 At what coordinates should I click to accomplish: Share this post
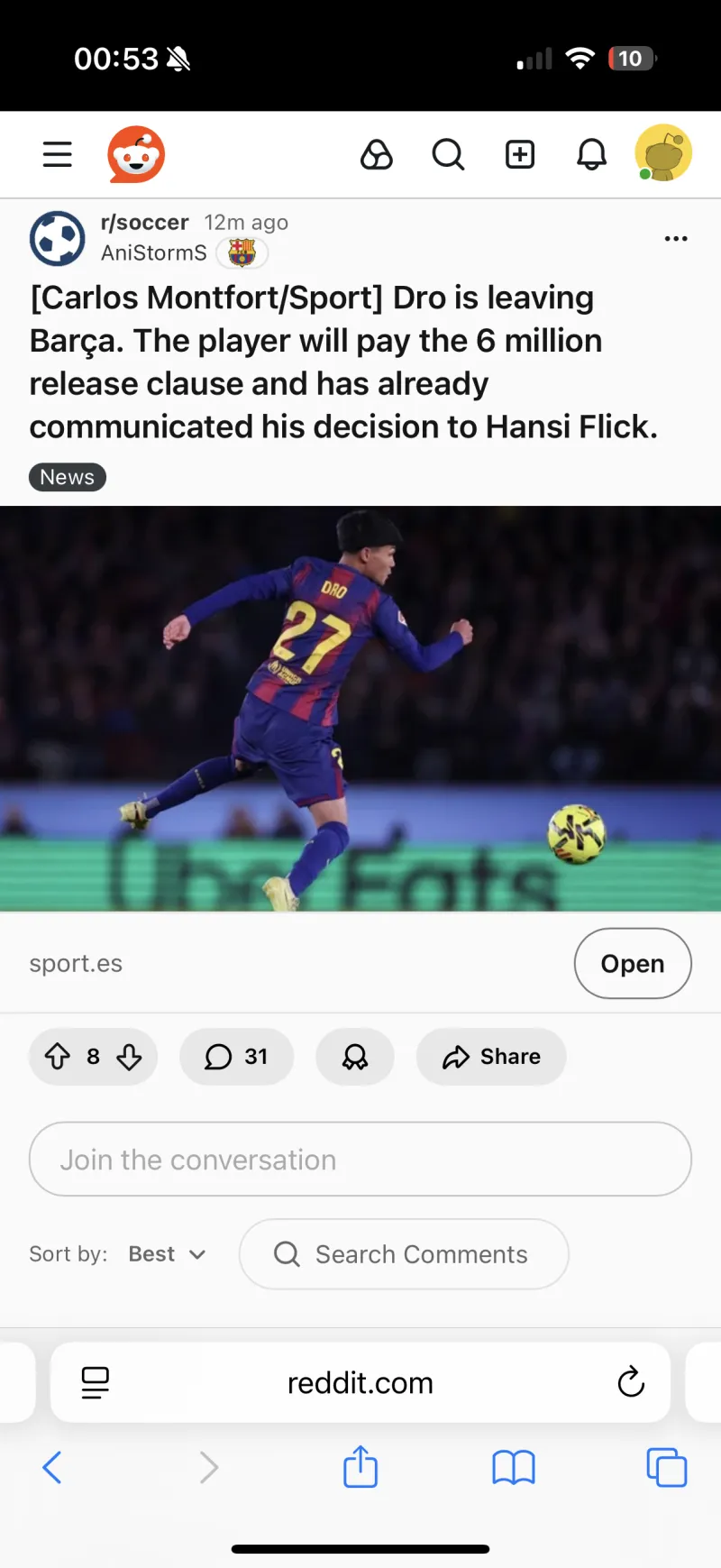coord(491,1056)
